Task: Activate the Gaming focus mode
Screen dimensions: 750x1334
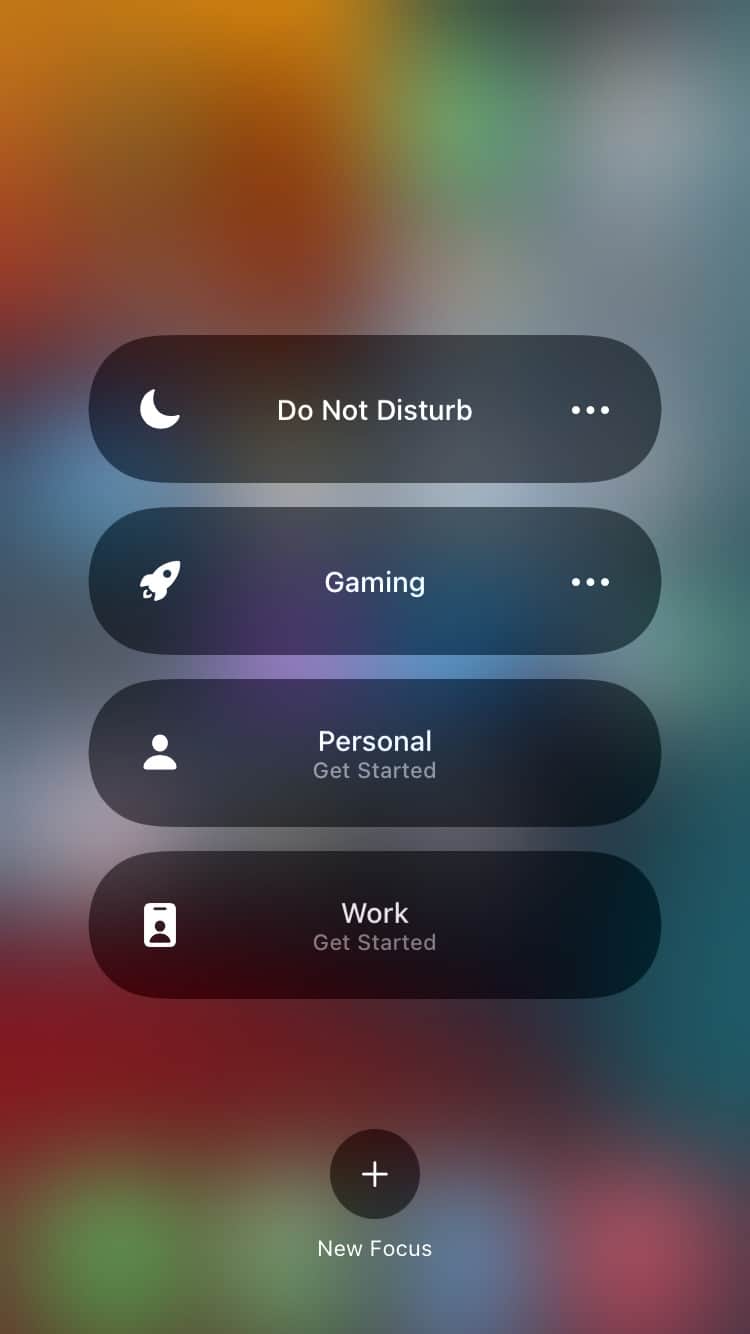Action: coord(374,581)
